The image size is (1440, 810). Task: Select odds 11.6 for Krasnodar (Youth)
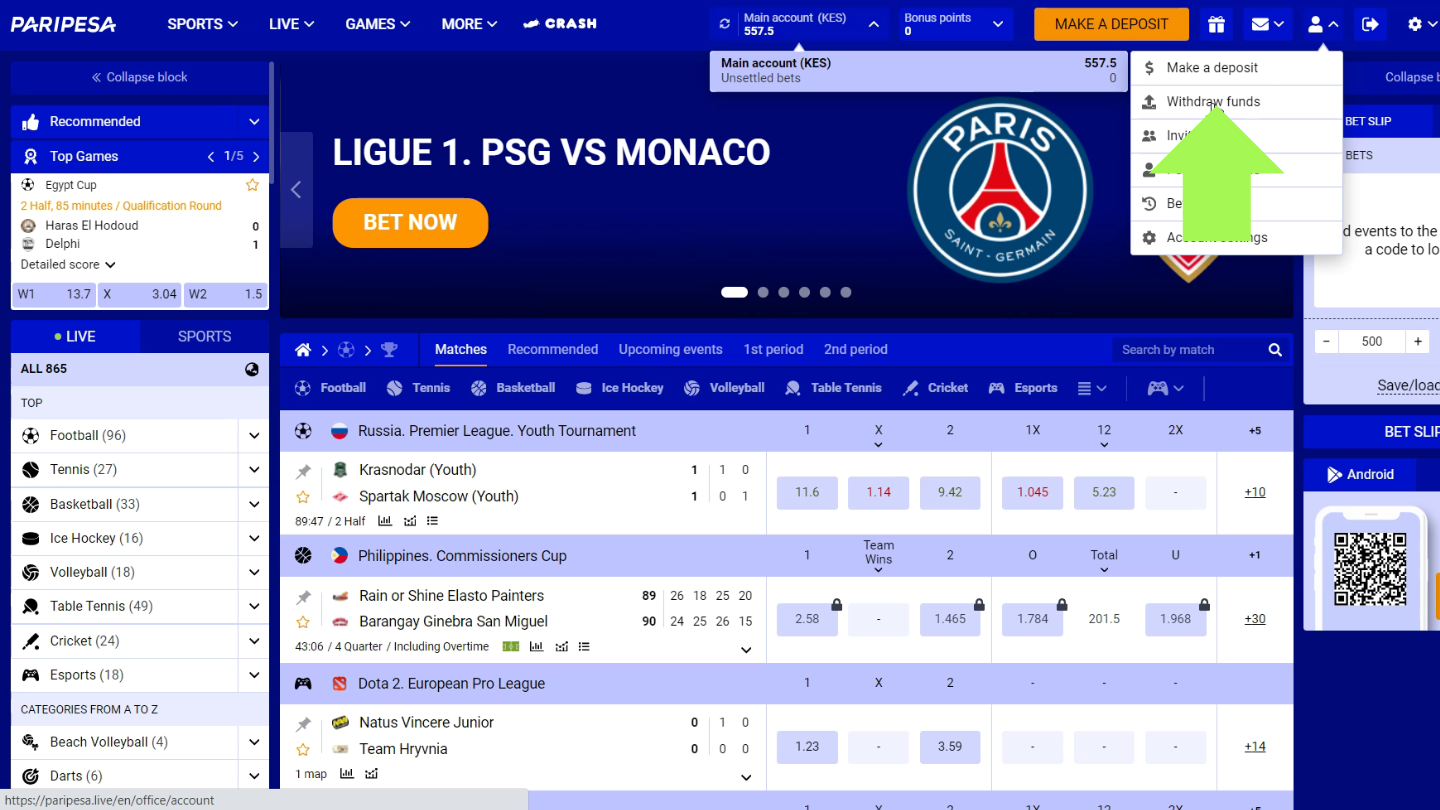pyautogui.click(x=807, y=492)
